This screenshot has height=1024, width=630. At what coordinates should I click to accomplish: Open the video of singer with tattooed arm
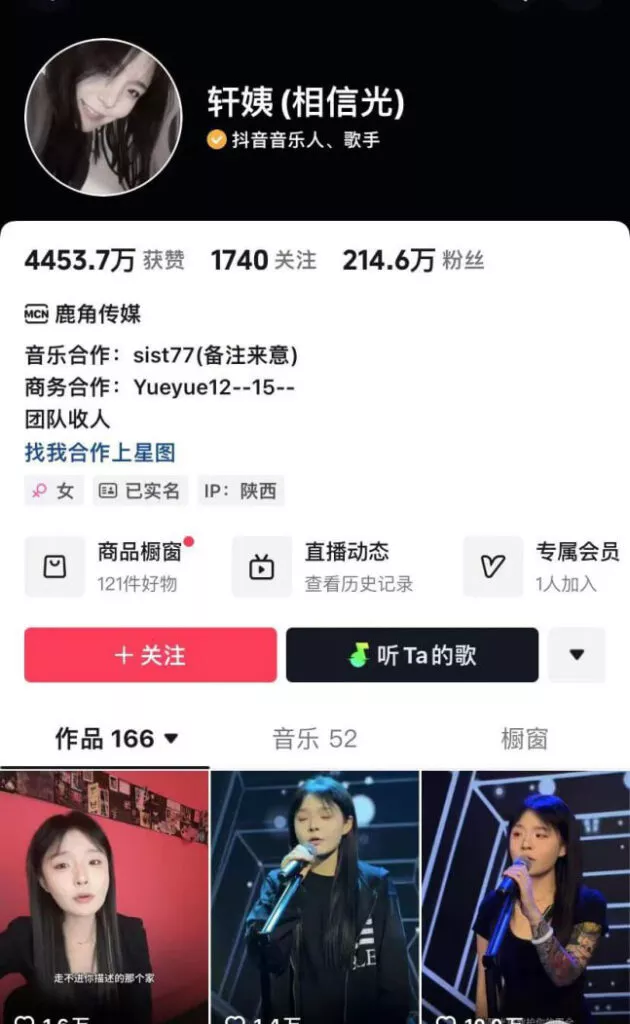coord(526,895)
